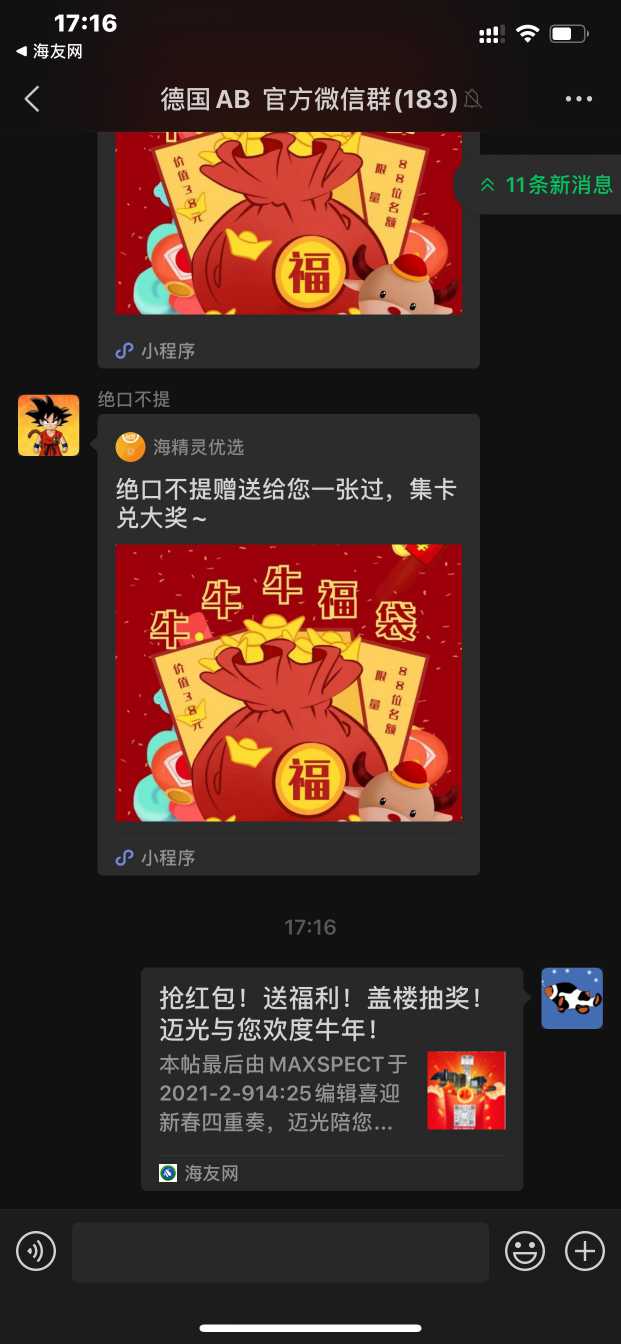
Task: Go back from the group chat
Action: (x=32, y=99)
